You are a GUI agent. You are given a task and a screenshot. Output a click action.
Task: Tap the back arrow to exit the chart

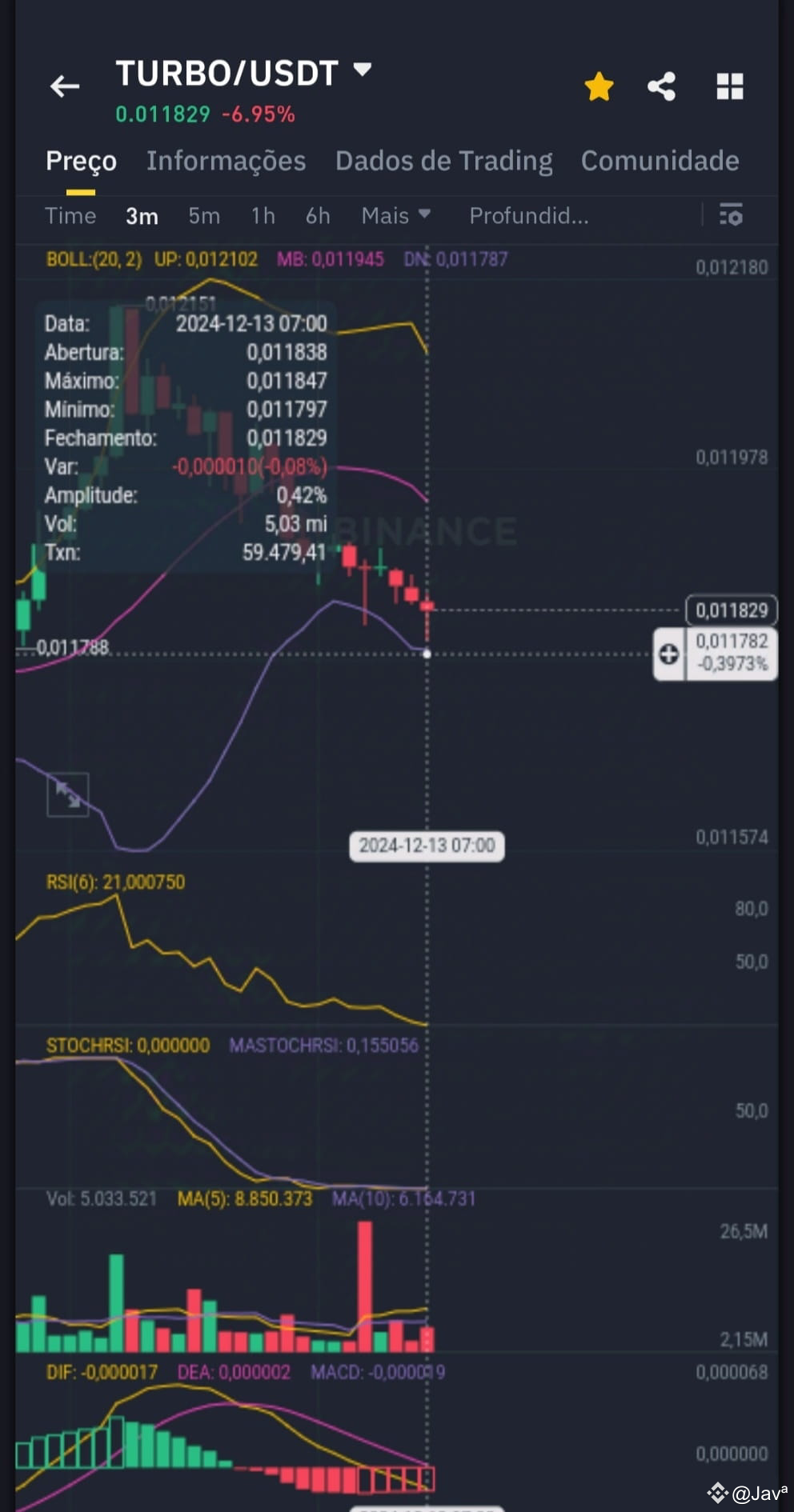coord(64,86)
